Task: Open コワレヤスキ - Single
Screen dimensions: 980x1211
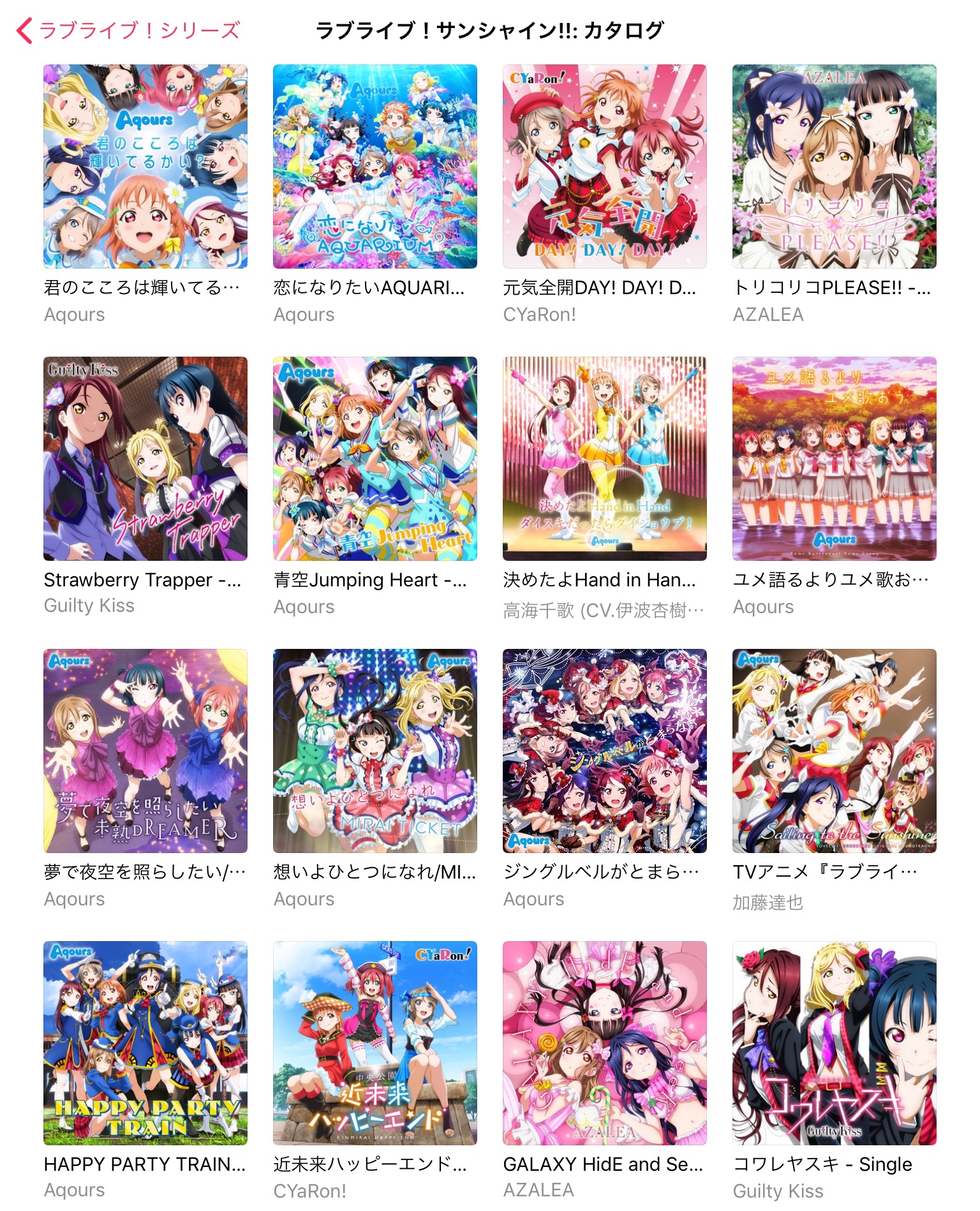Action: click(x=835, y=1043)
